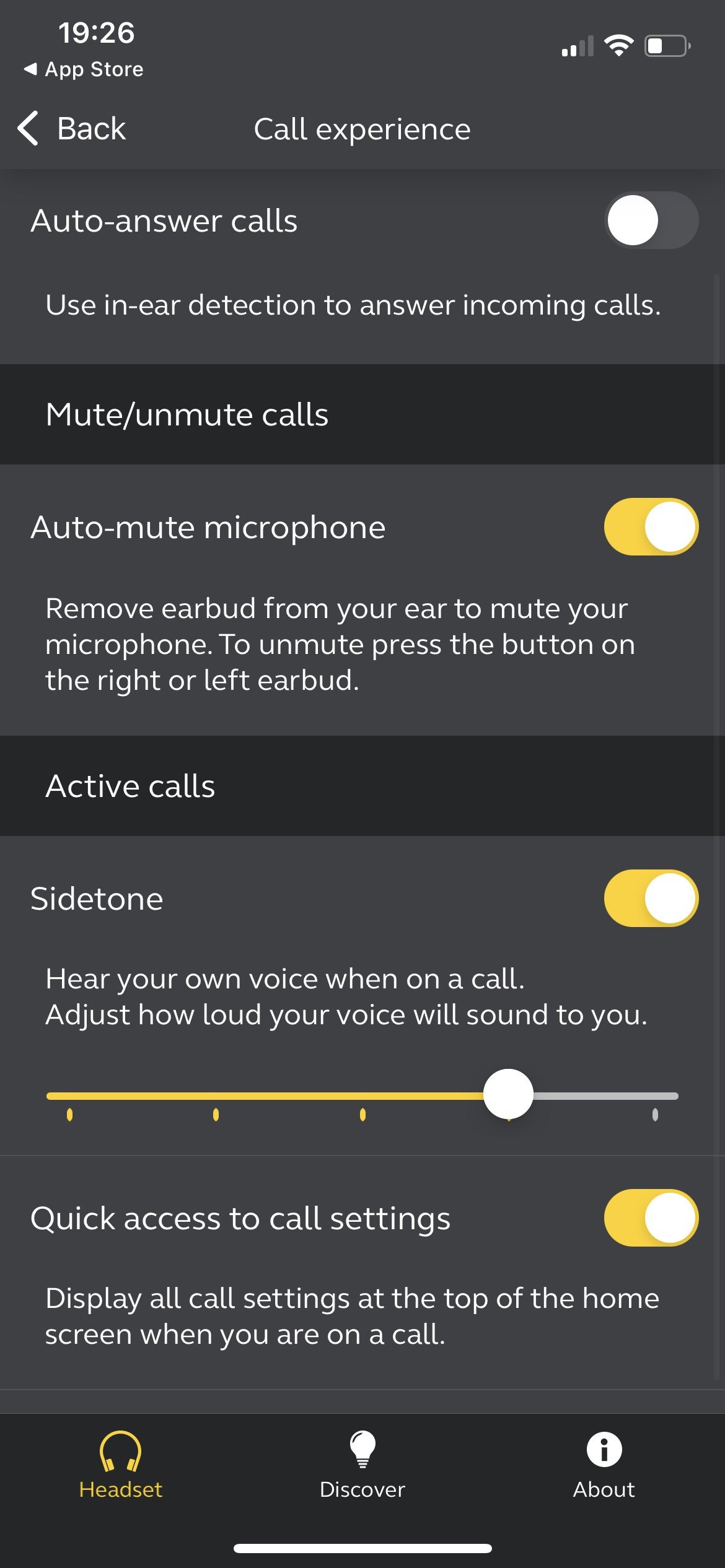Switch to the Headset tab
Image resolution: width=725 pixels, height=1568 pixels.
point(120,1465)
